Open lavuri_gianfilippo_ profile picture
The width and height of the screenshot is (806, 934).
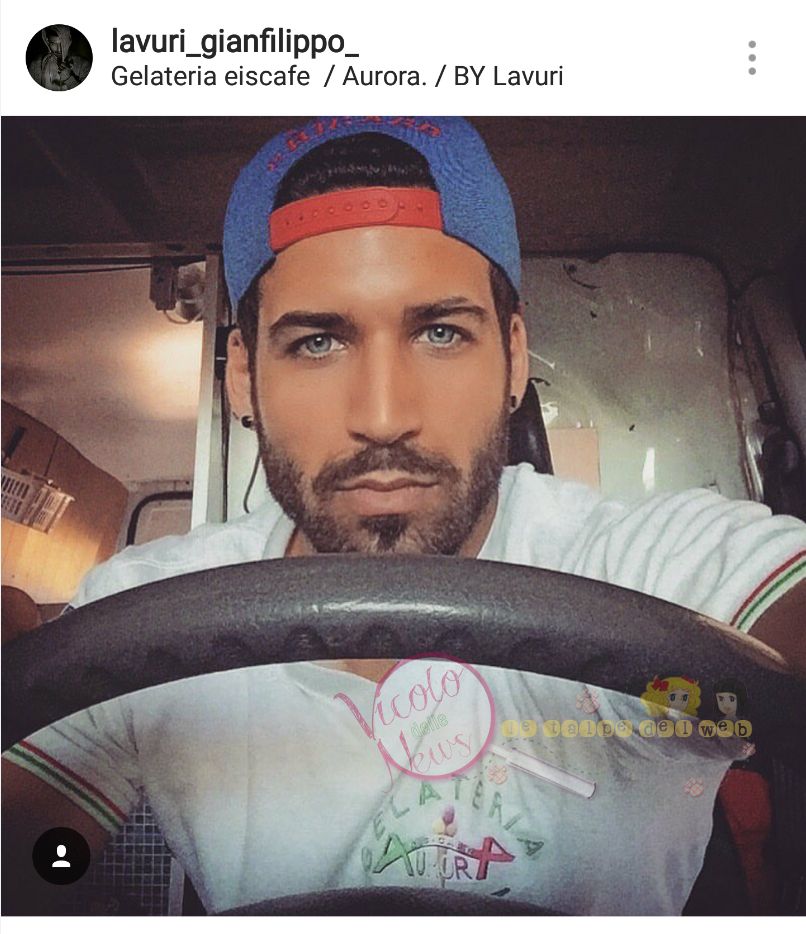[x=59, y=58]
